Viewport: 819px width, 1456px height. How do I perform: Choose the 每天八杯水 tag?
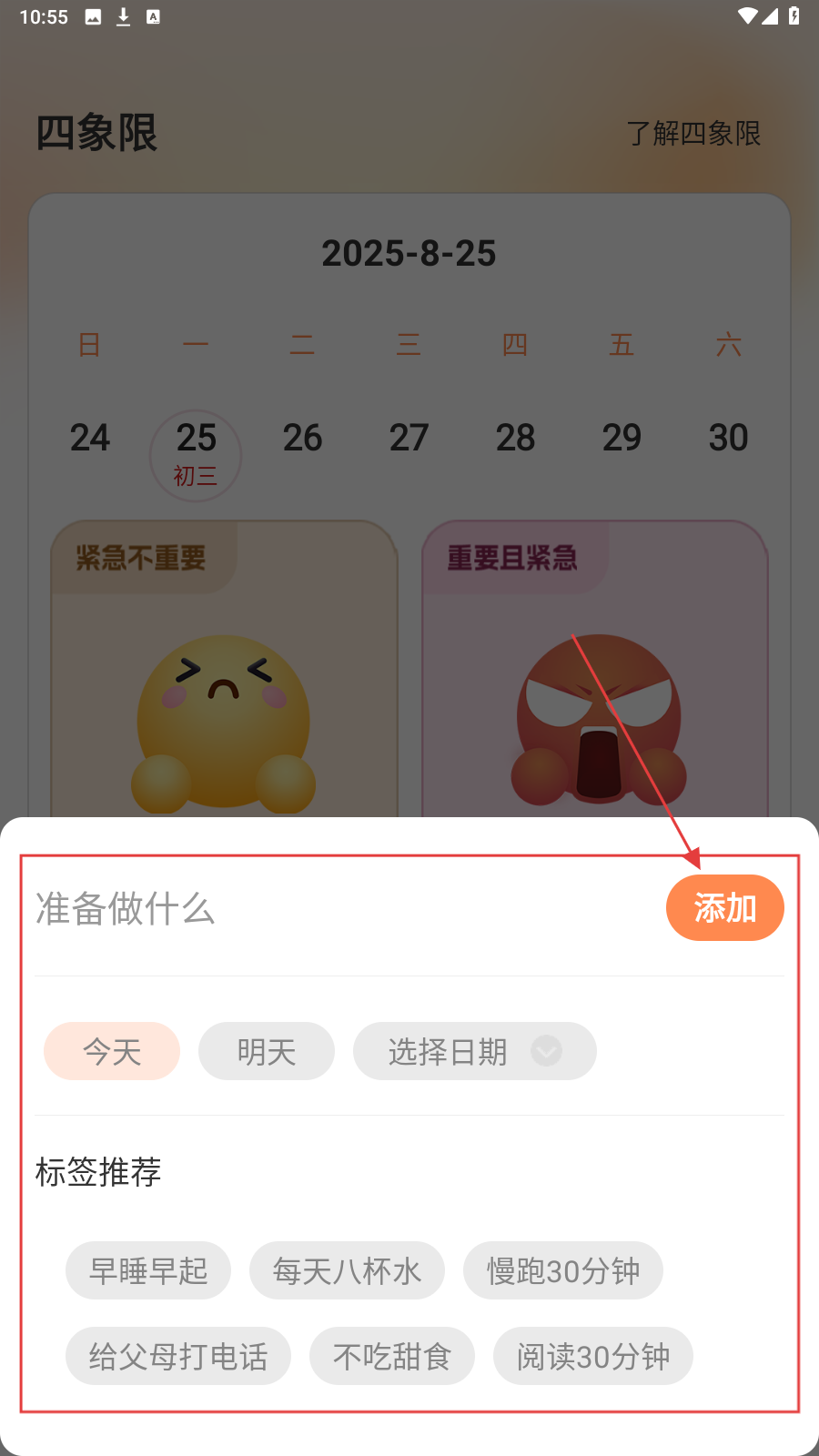pyautogui.click(x=347, y=1270)
